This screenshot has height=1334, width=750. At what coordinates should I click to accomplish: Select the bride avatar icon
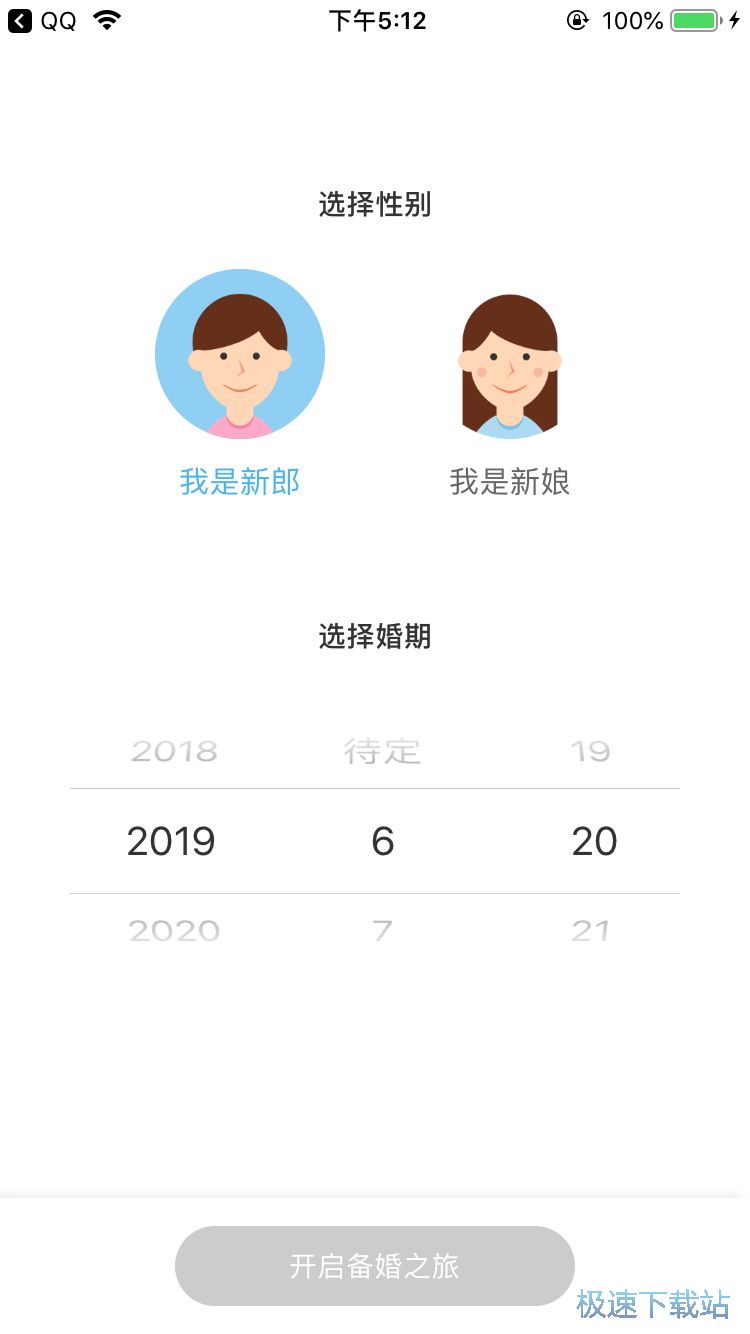pos(510,365)
